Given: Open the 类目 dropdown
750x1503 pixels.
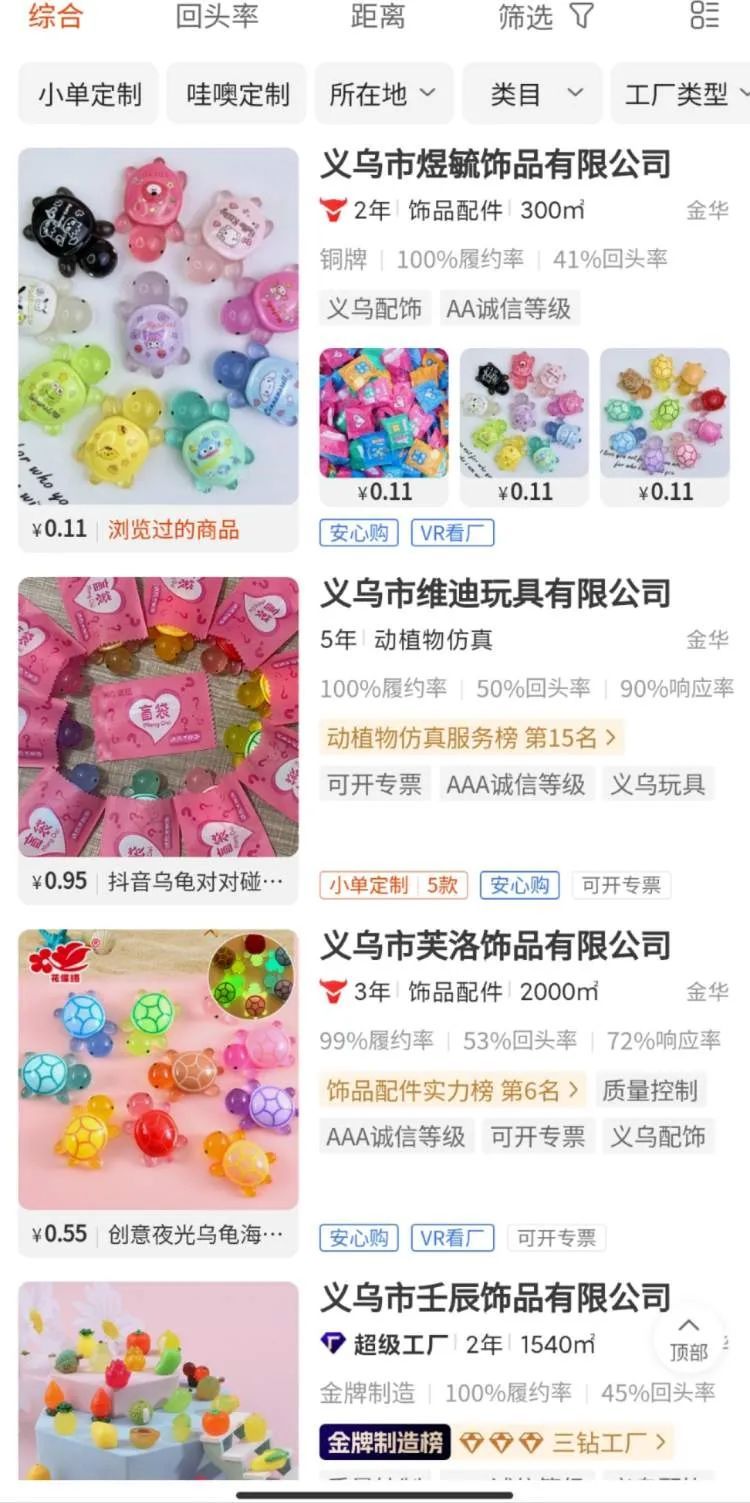Looking at the screenshot, I should [x=533, y=92].
